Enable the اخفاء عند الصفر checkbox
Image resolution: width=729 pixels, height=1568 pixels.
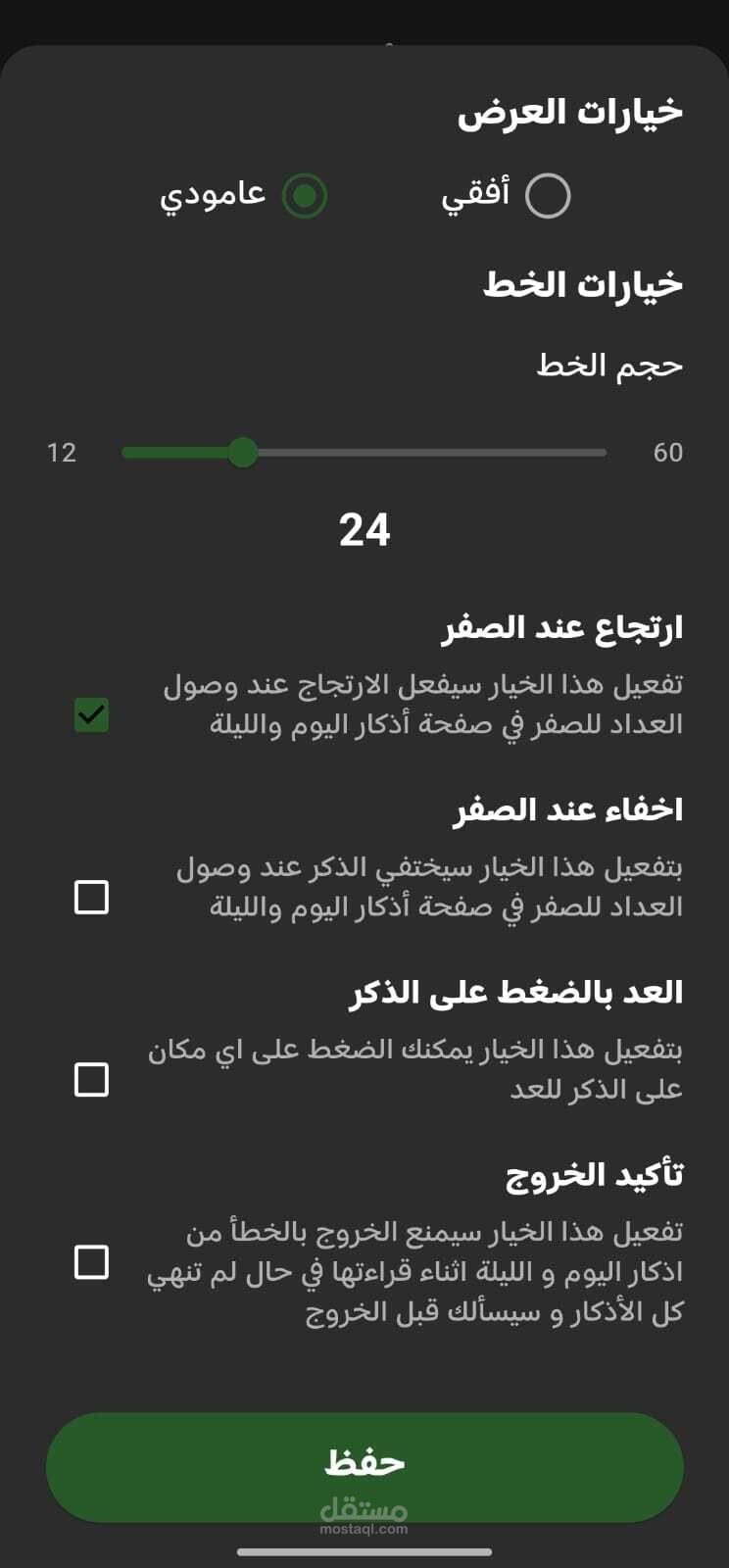coord(91,897)
